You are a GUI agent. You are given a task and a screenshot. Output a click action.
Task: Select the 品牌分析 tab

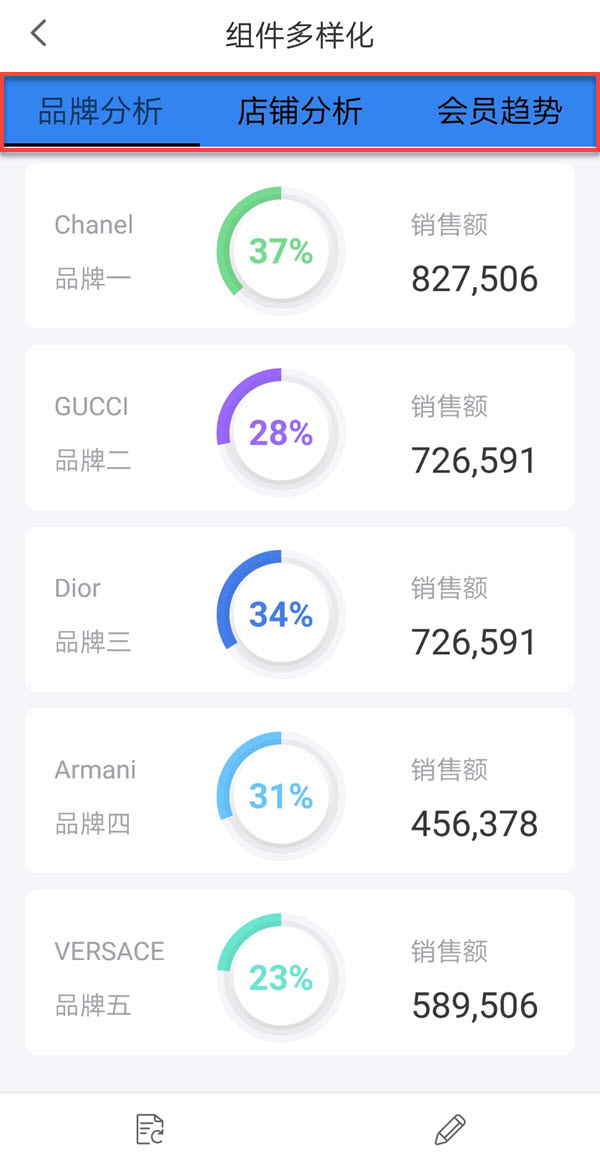point(100,111)
